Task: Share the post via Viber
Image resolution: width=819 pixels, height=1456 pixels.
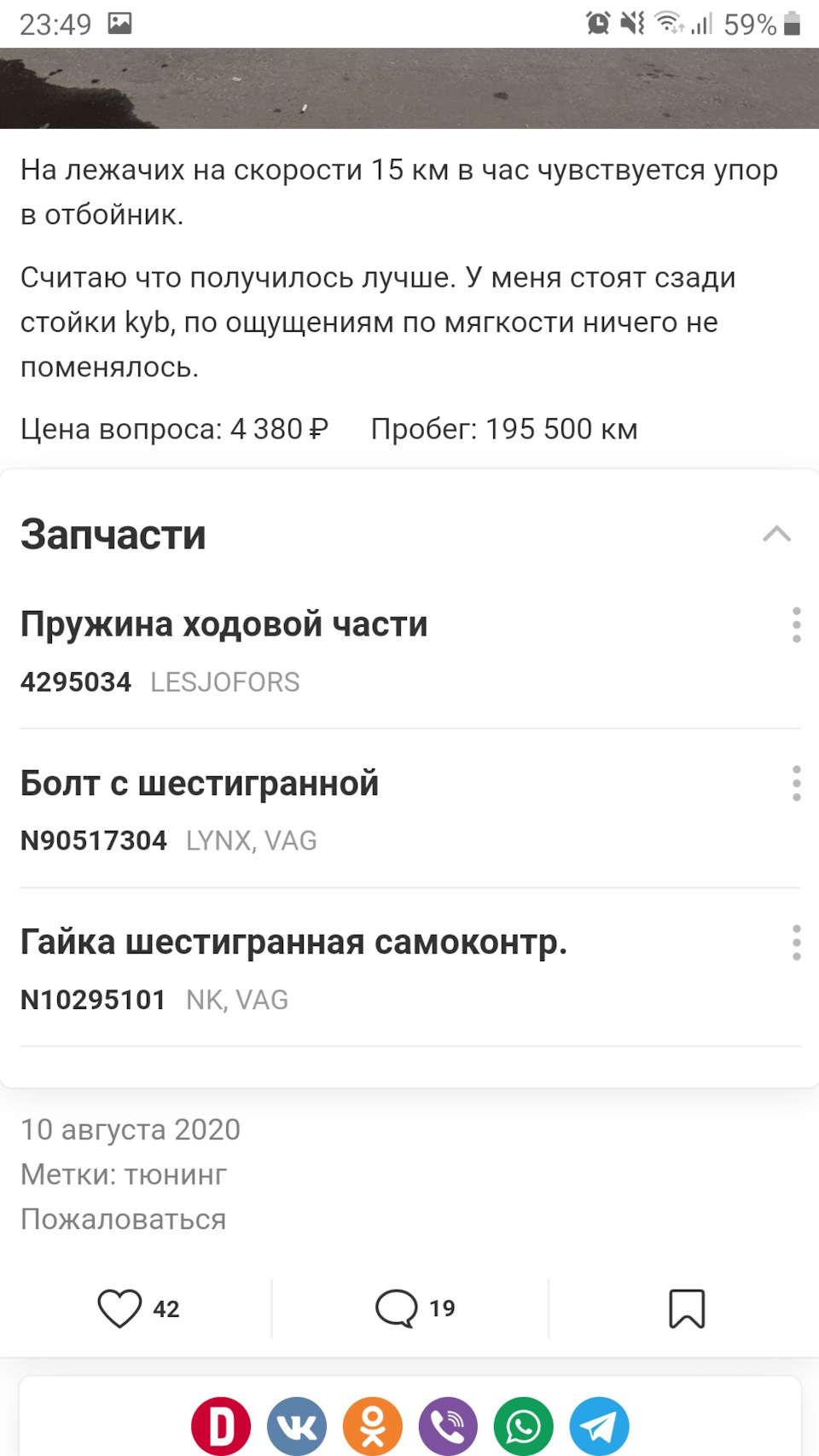Action: coord(448,1426)
